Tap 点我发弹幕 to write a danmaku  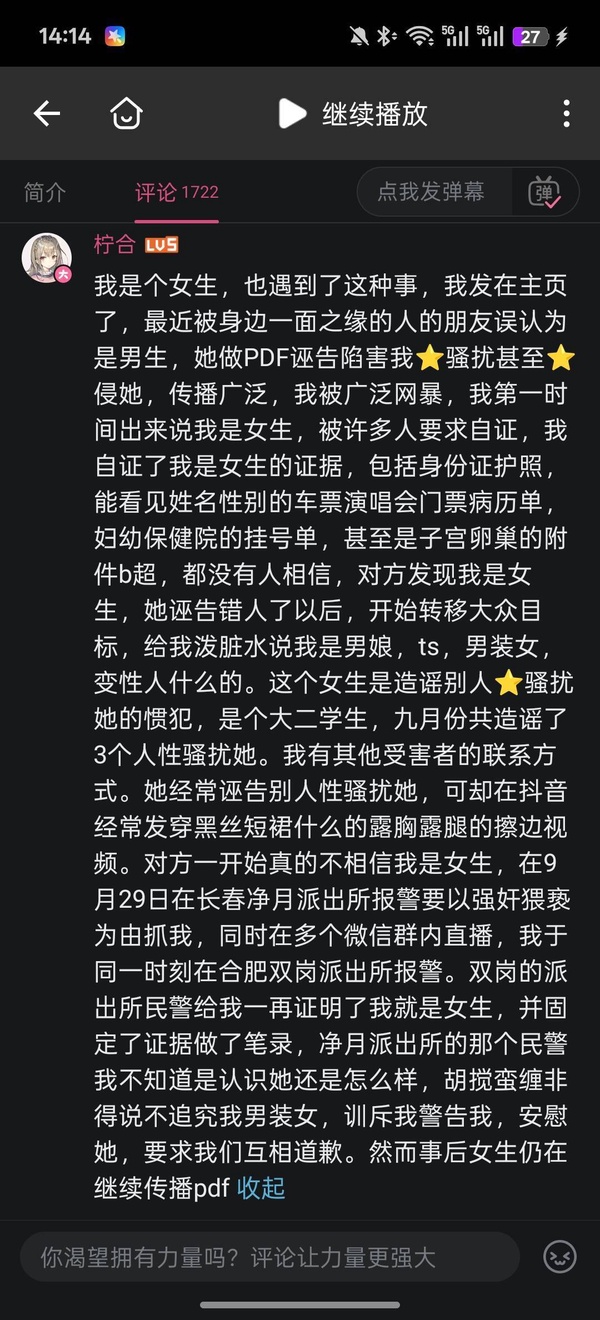[x=432, y=191]
